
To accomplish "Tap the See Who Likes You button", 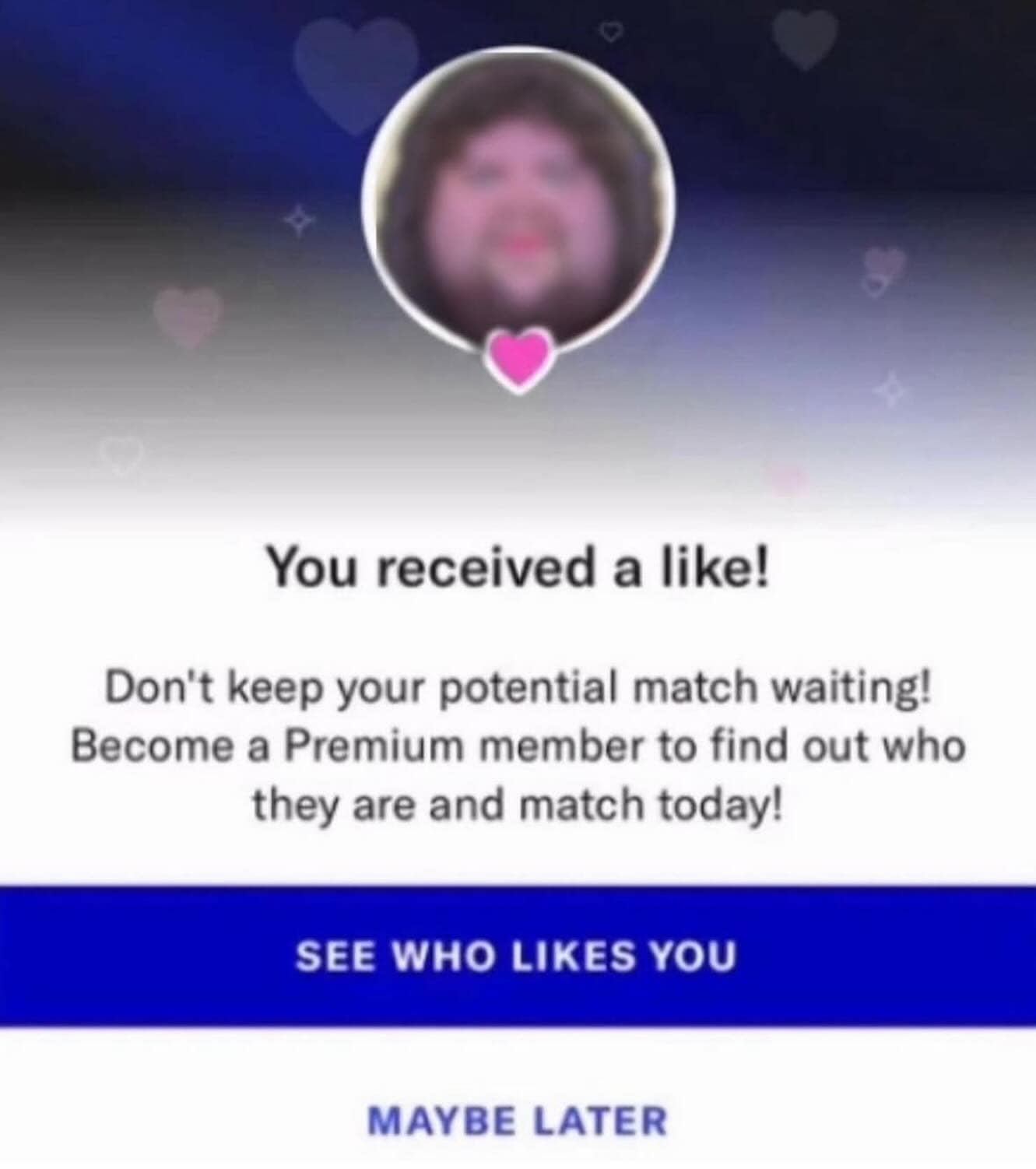I will click(517, 956).
